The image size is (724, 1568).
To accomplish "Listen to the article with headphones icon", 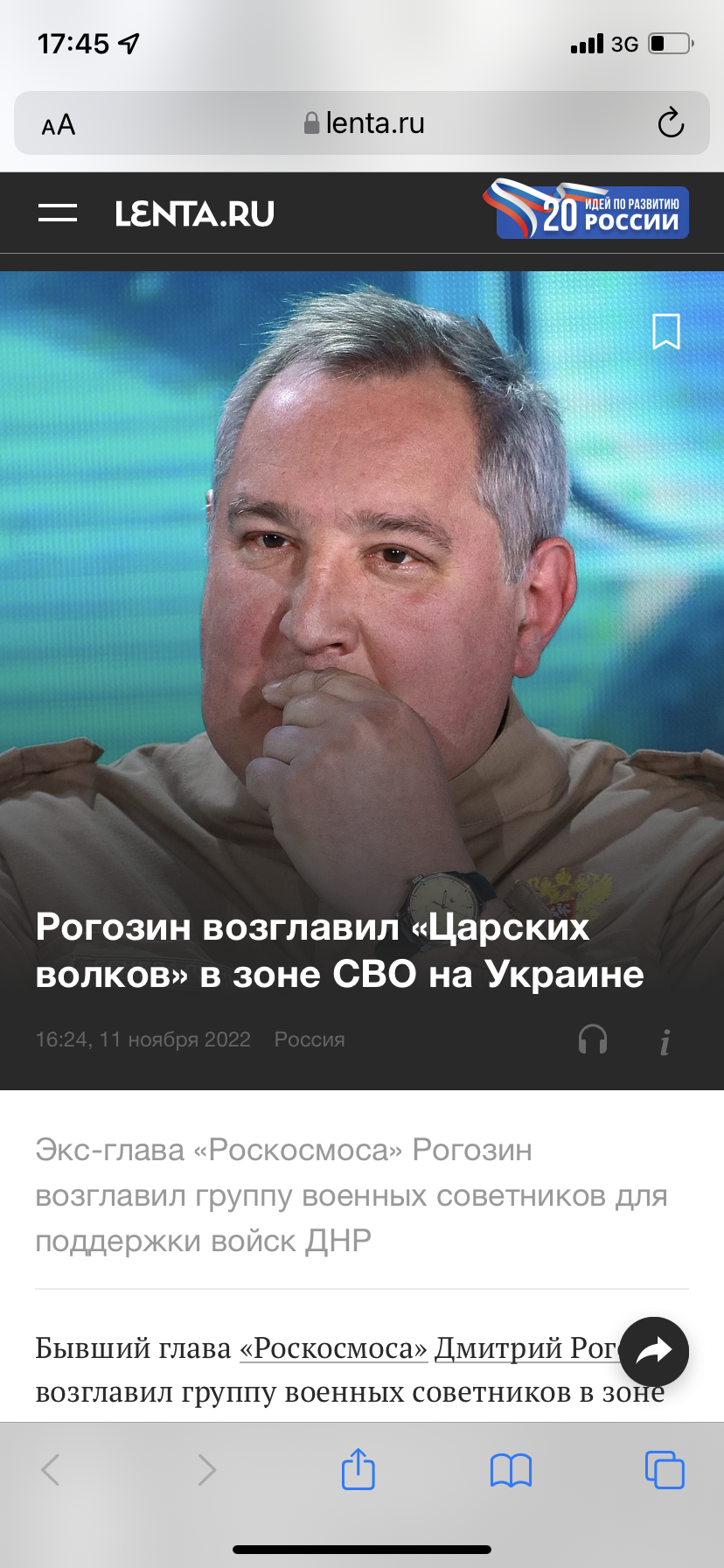I will point(593,1039).
